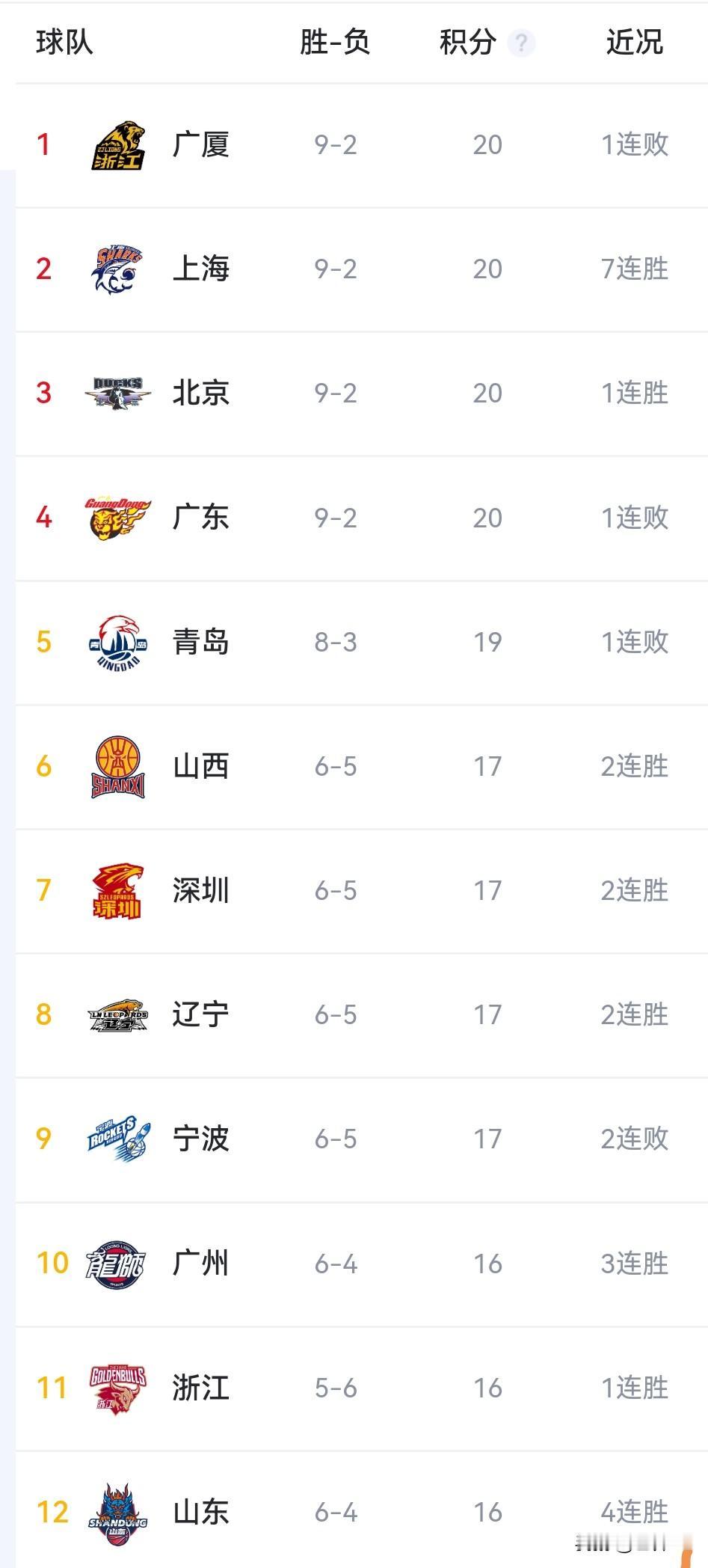Click the 深圳 Leopards team logo
The width and height of the screenshot is (708, 1568).
pyautogui.click(x=120, y=890)
